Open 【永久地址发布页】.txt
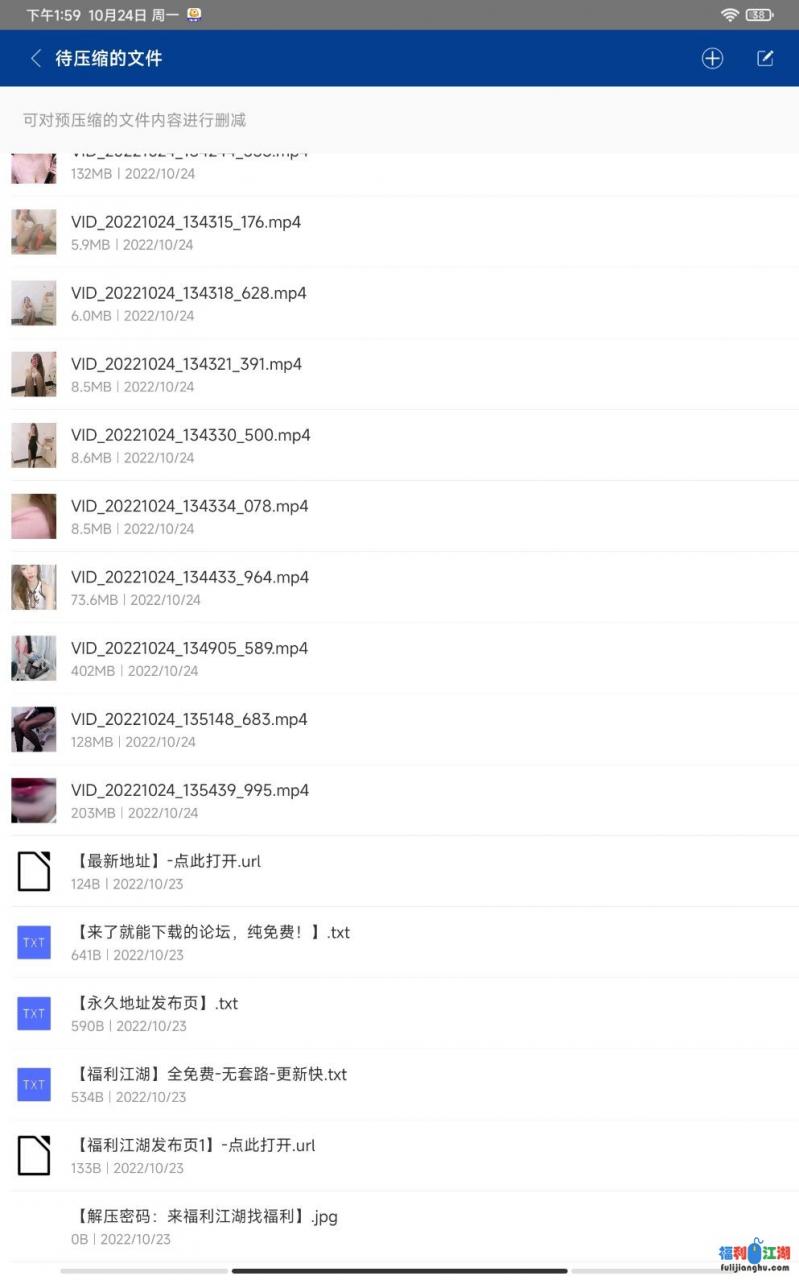Image resolution: width=799 pixels, height=1280 pixels. pos(155,1003)
